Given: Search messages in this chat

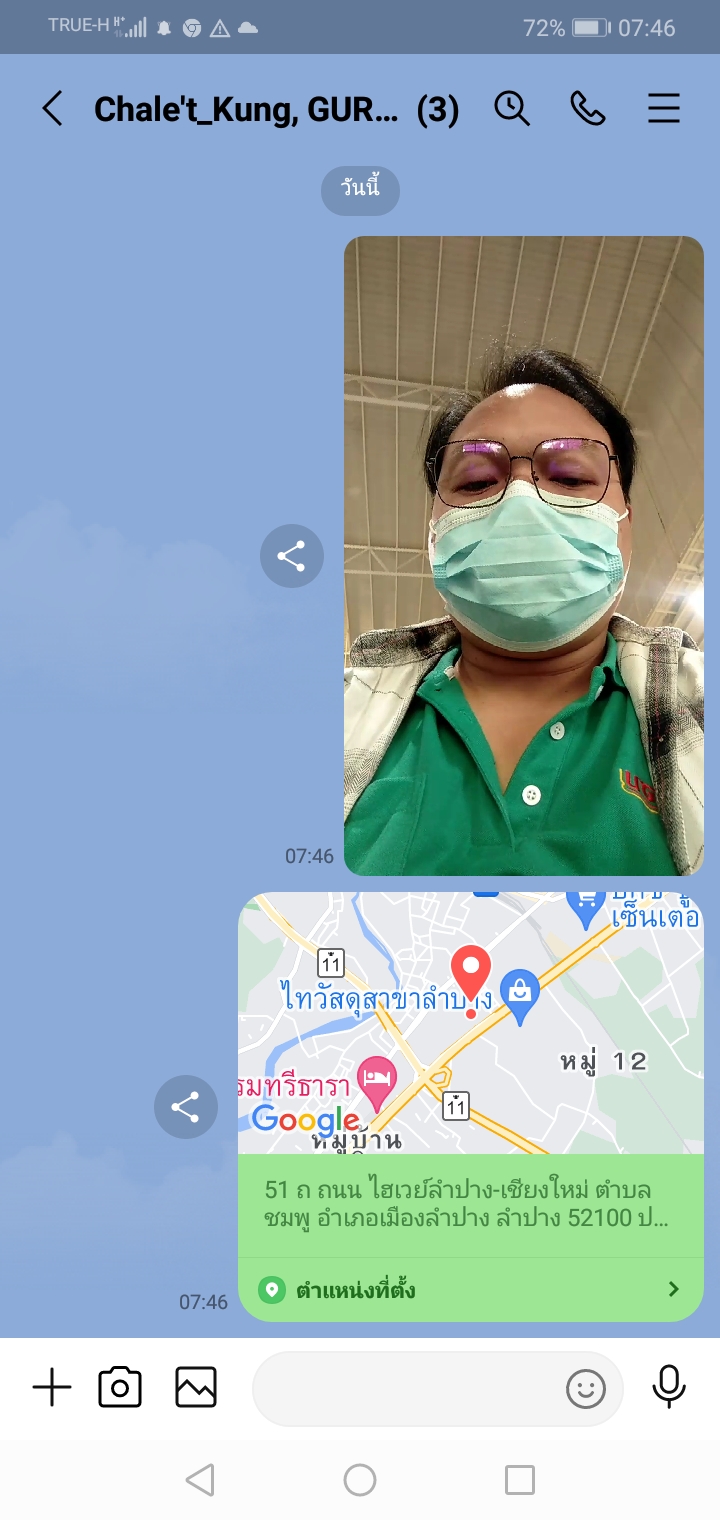Looking at the screenshot, I should click(512, 109).
